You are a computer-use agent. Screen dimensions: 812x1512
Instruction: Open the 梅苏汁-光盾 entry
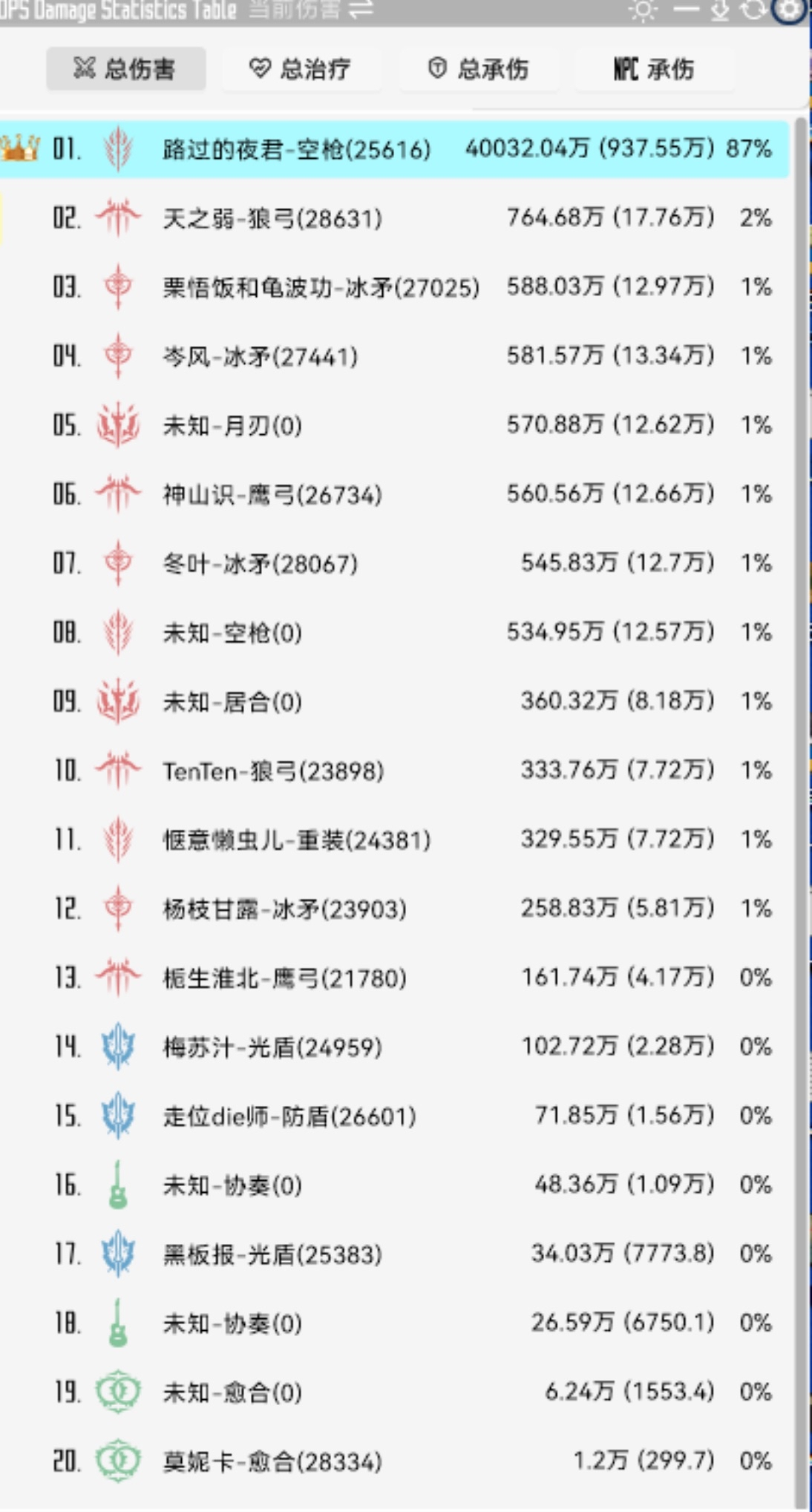pyautogui.click(x=394, y=1047)
